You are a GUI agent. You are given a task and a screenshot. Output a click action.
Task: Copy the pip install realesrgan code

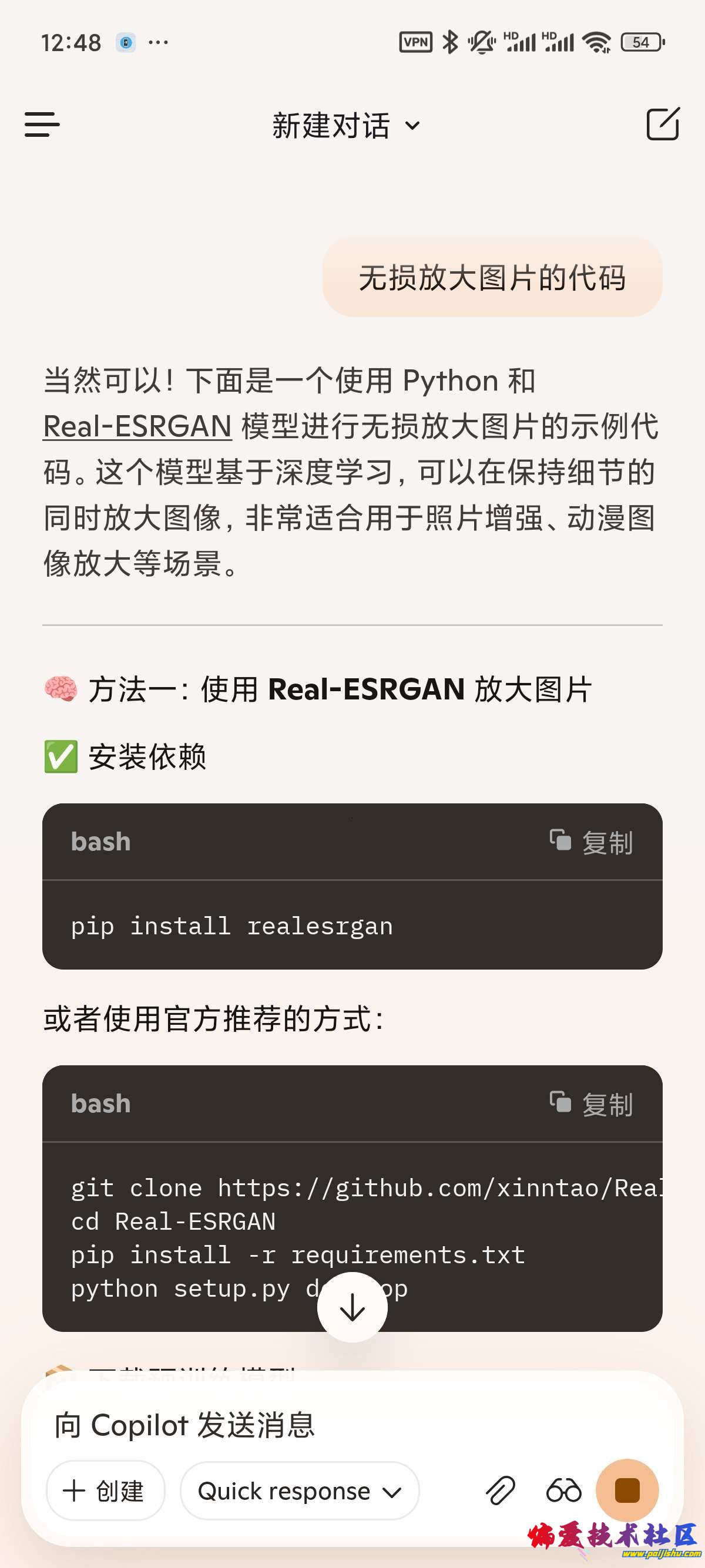click(x=591, y=843)
